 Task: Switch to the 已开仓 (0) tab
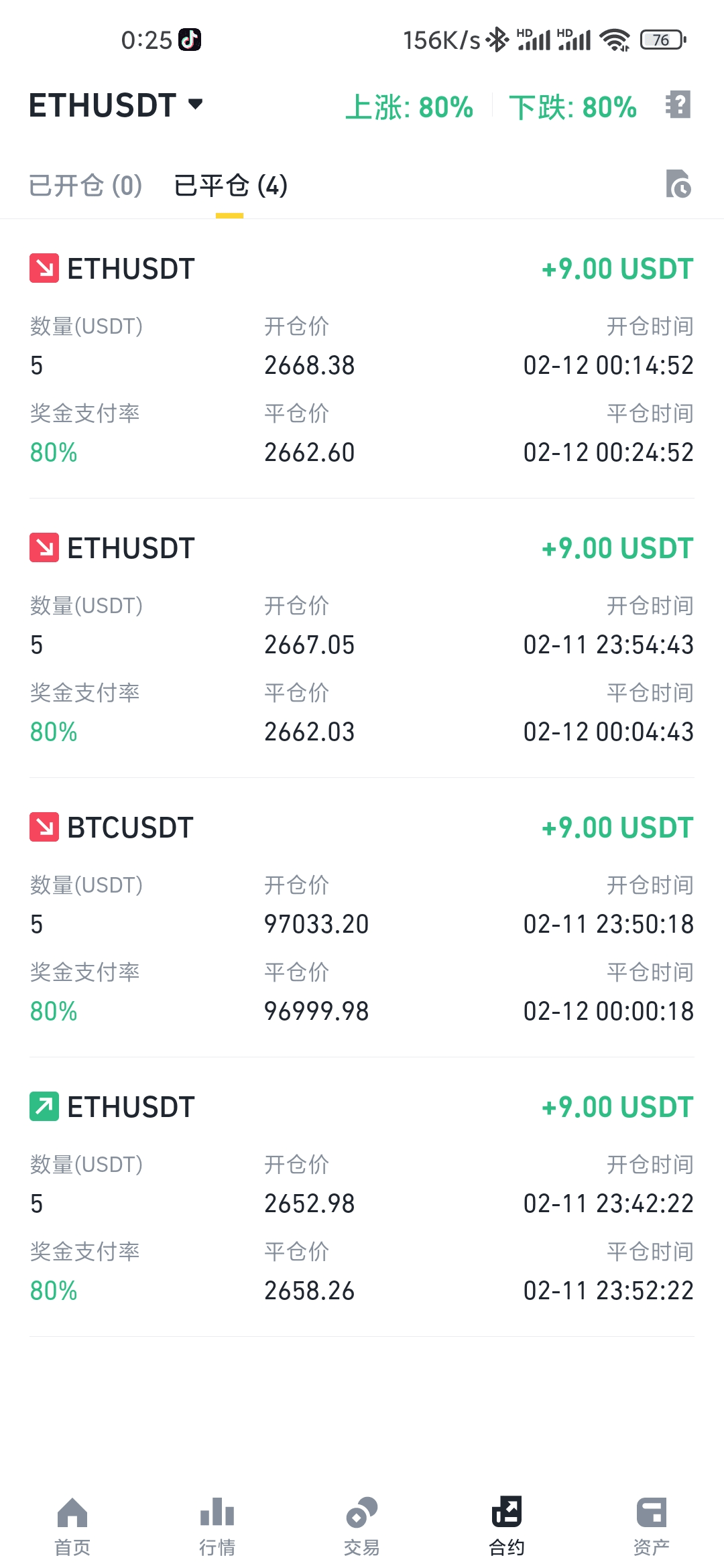pyautogui.click(x=86, y=186)
